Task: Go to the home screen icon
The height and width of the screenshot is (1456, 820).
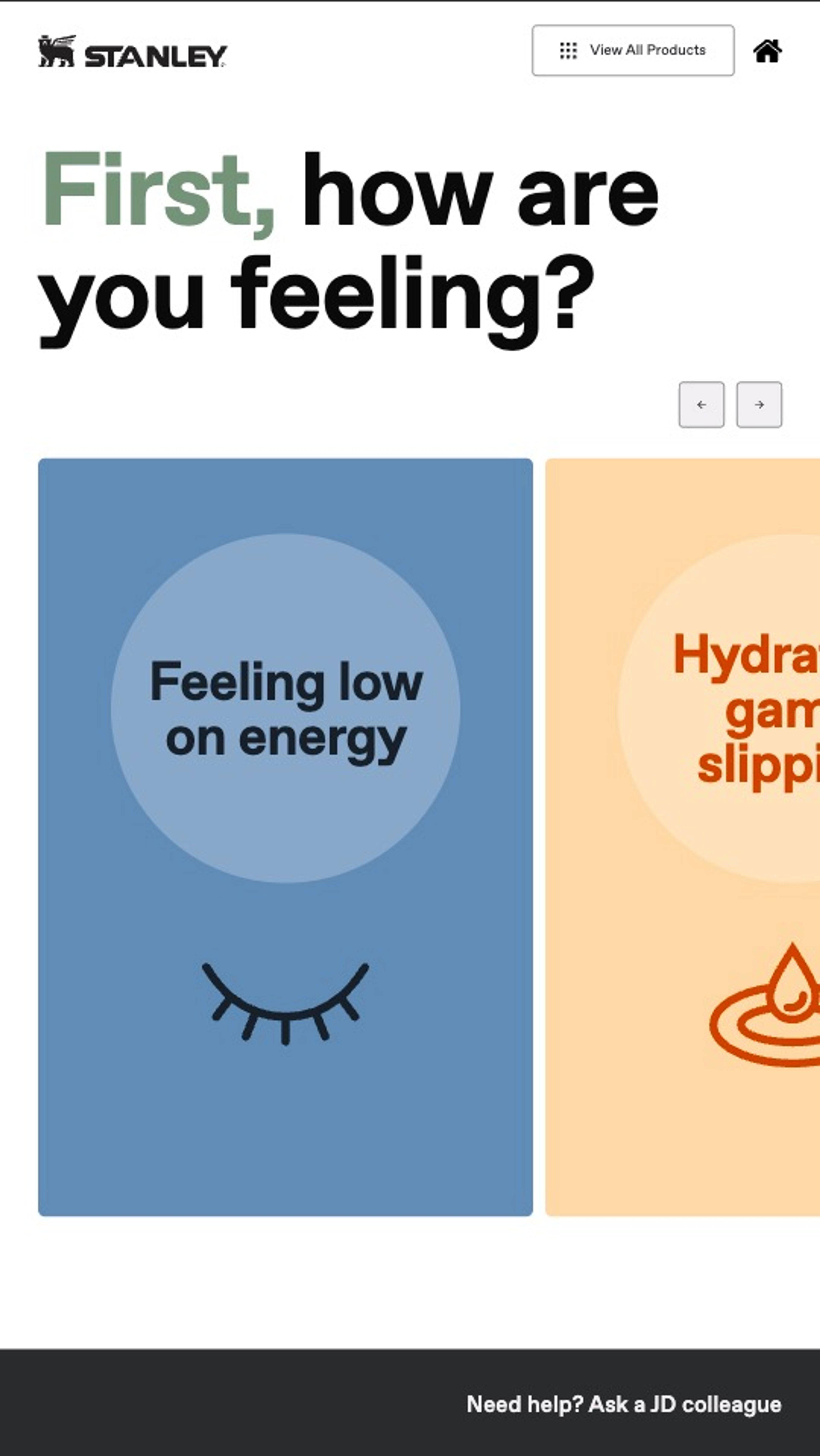Action: [767, 51]
